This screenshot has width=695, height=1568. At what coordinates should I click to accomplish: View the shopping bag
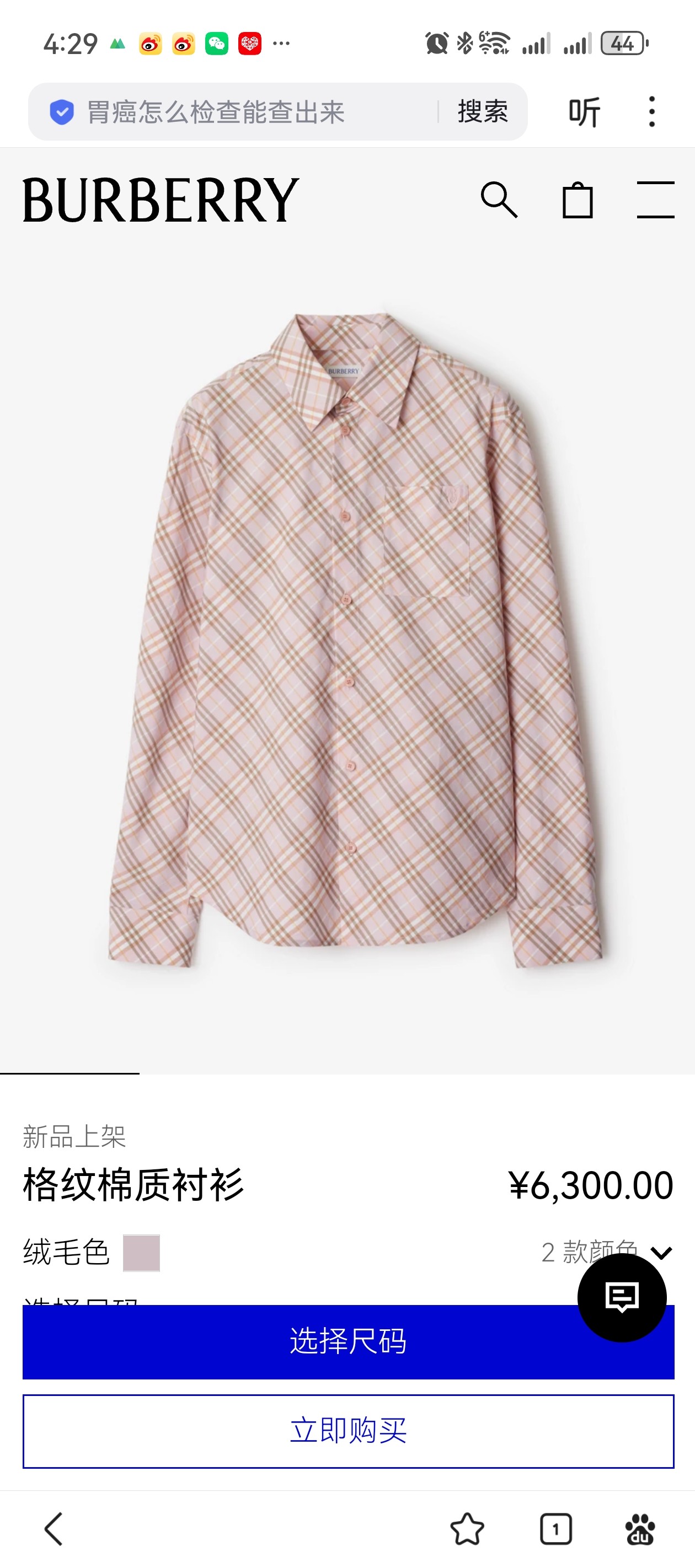click(x=577, y=200)
